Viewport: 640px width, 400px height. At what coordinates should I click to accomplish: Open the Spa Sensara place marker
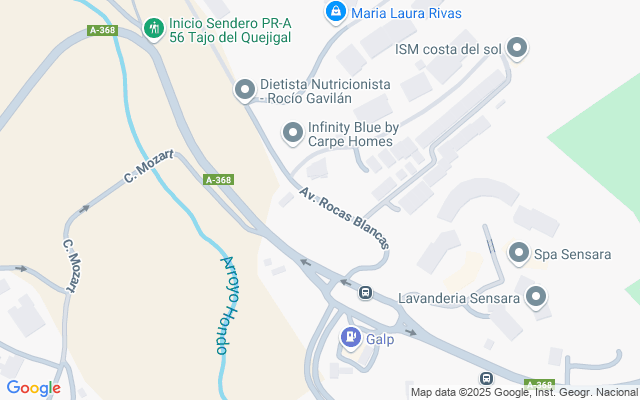518,254
